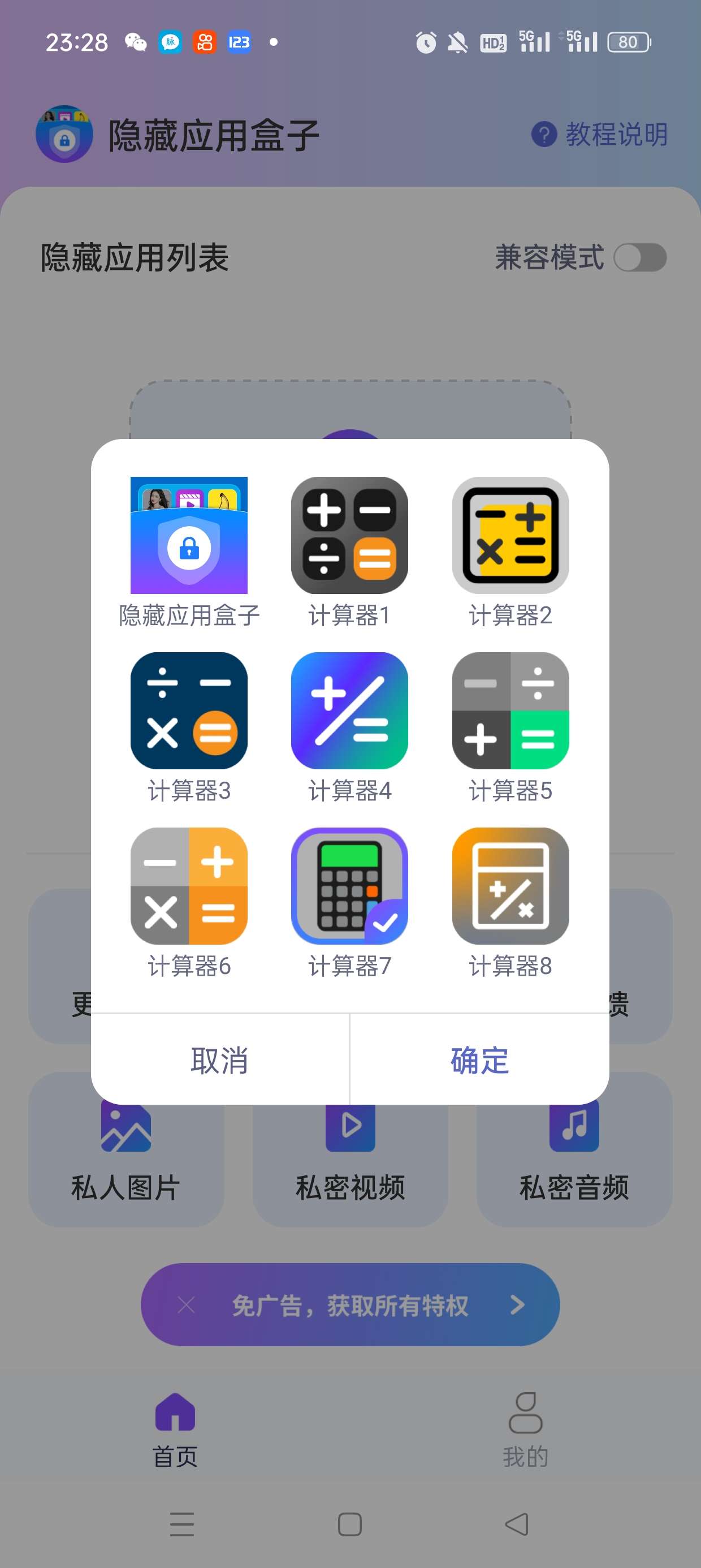Choose the 计算器8 icon
701x1568 pixels.
(510, 886)
